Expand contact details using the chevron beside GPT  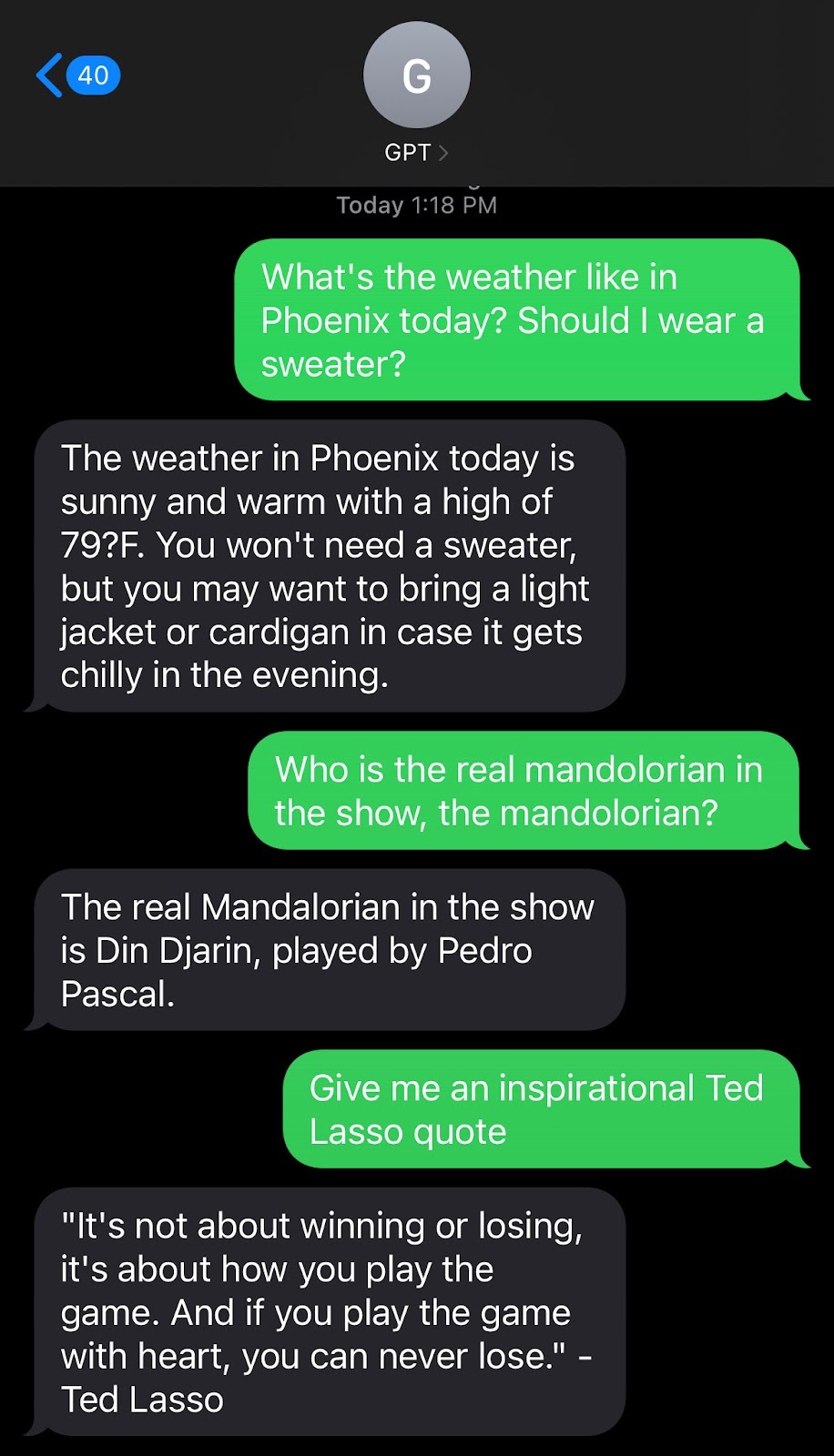[445, 152]
